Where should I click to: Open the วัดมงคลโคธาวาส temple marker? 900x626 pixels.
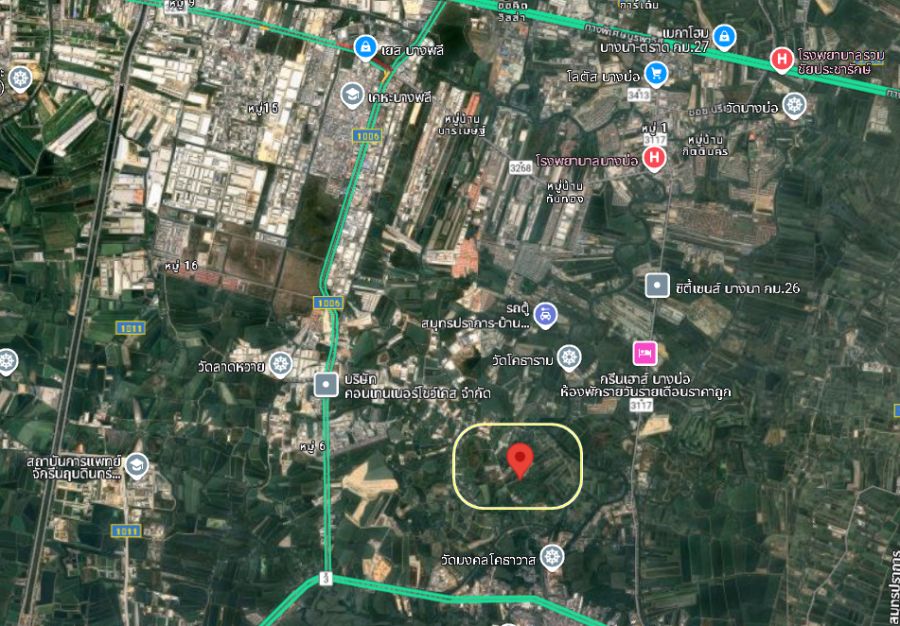pyautogui.click(x=551, y=557)
